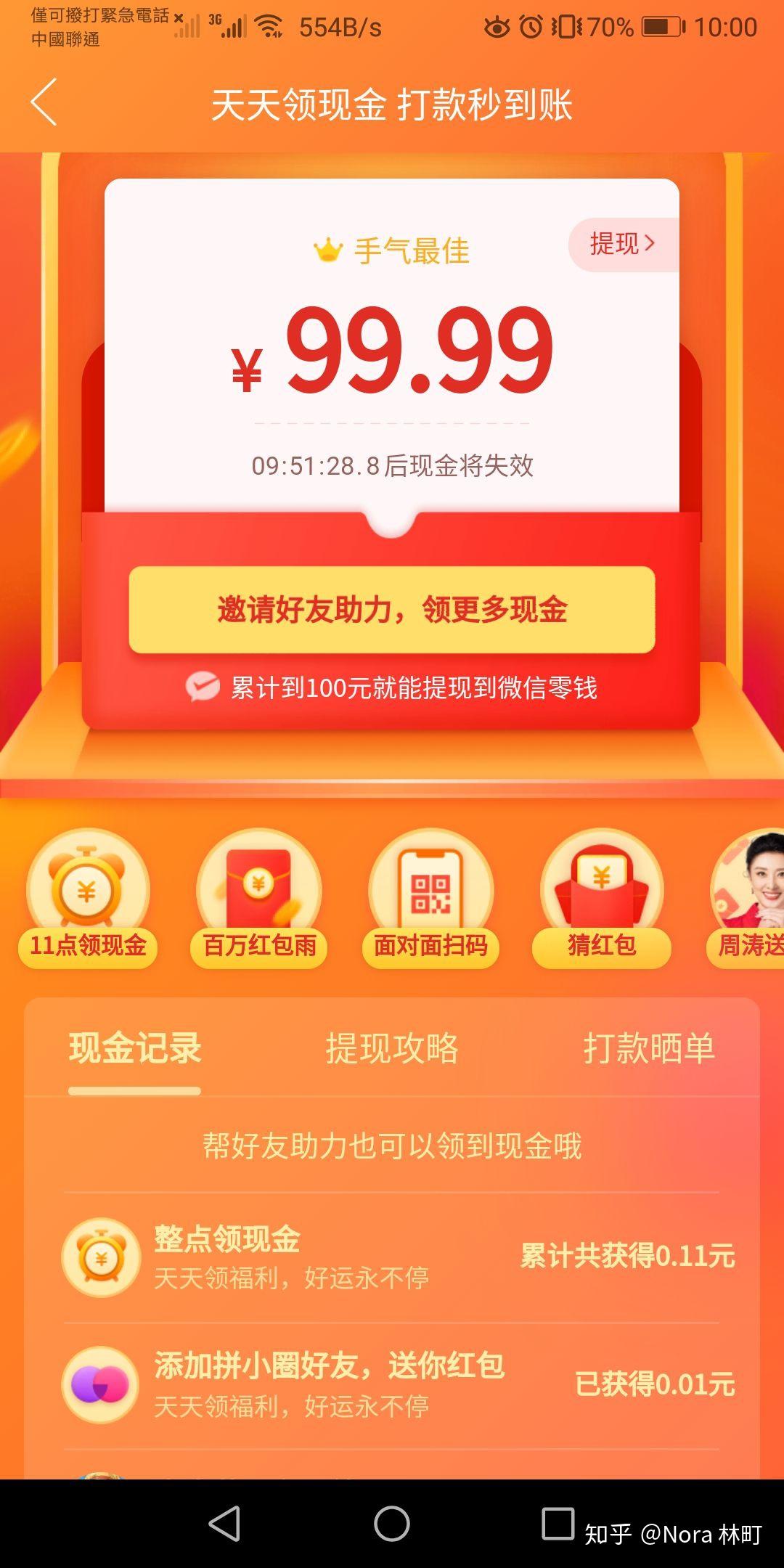Open the 提现 withdraw page
The image size is (784, 1568).
(x=623, y=245)
